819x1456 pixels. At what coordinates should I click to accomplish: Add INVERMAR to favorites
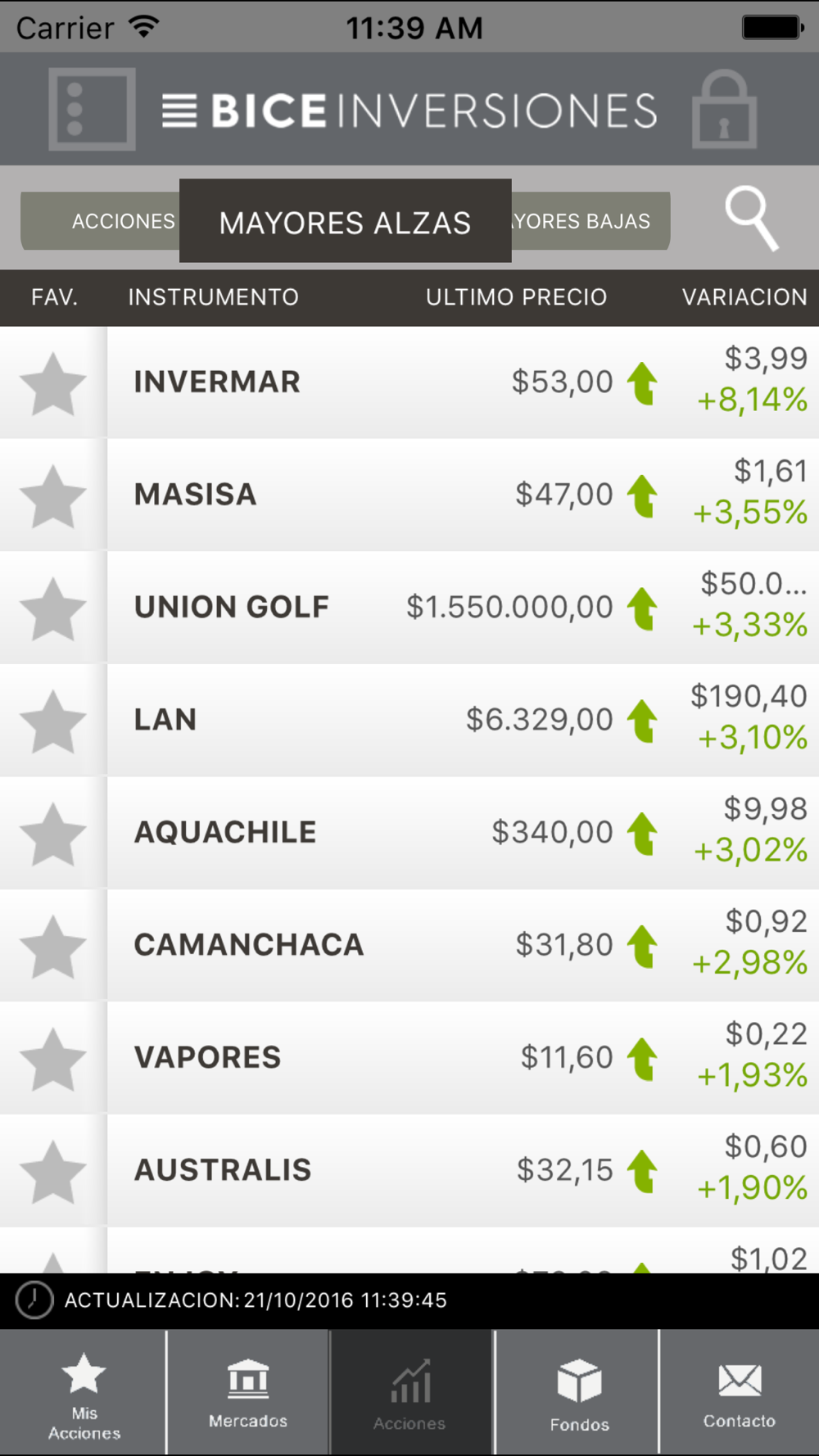coord(53,383)
